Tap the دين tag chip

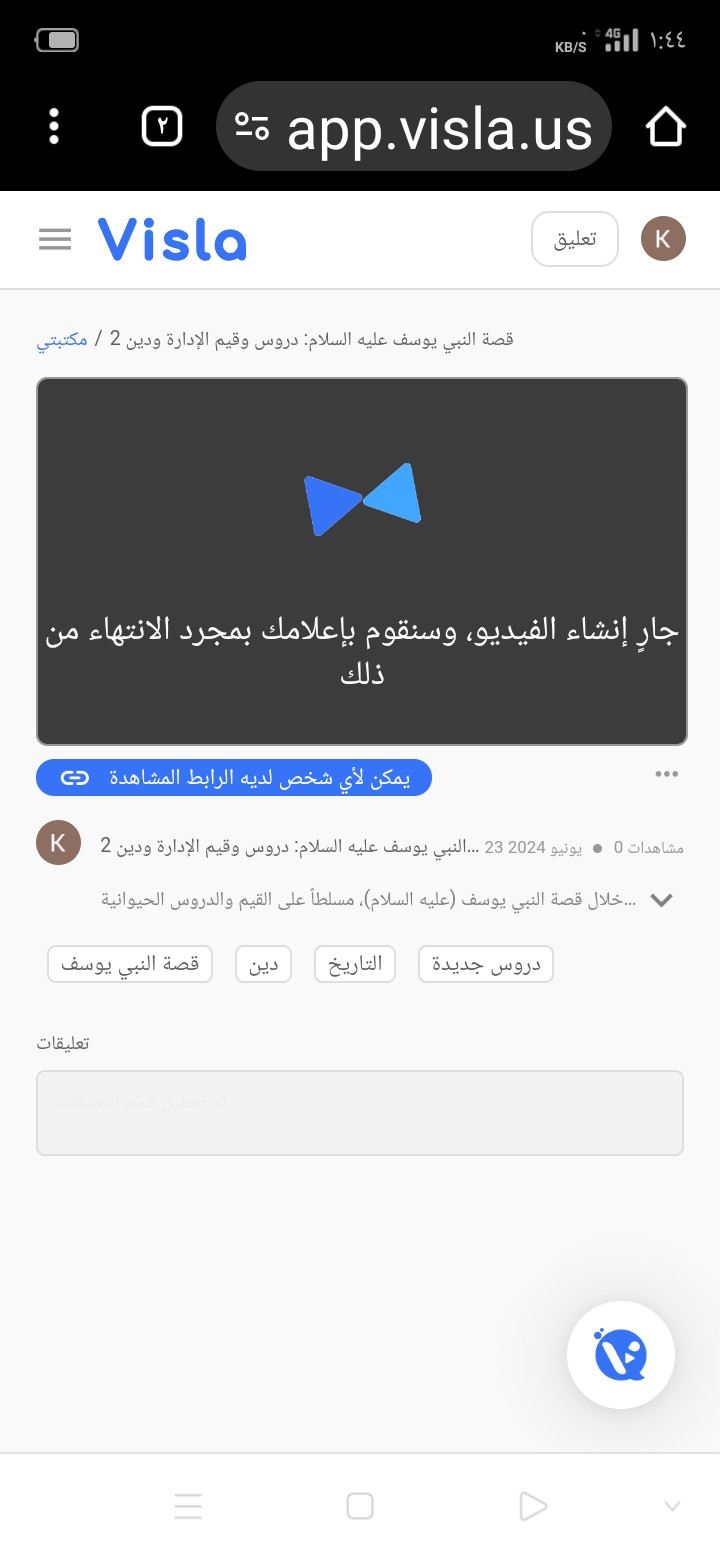263,964
